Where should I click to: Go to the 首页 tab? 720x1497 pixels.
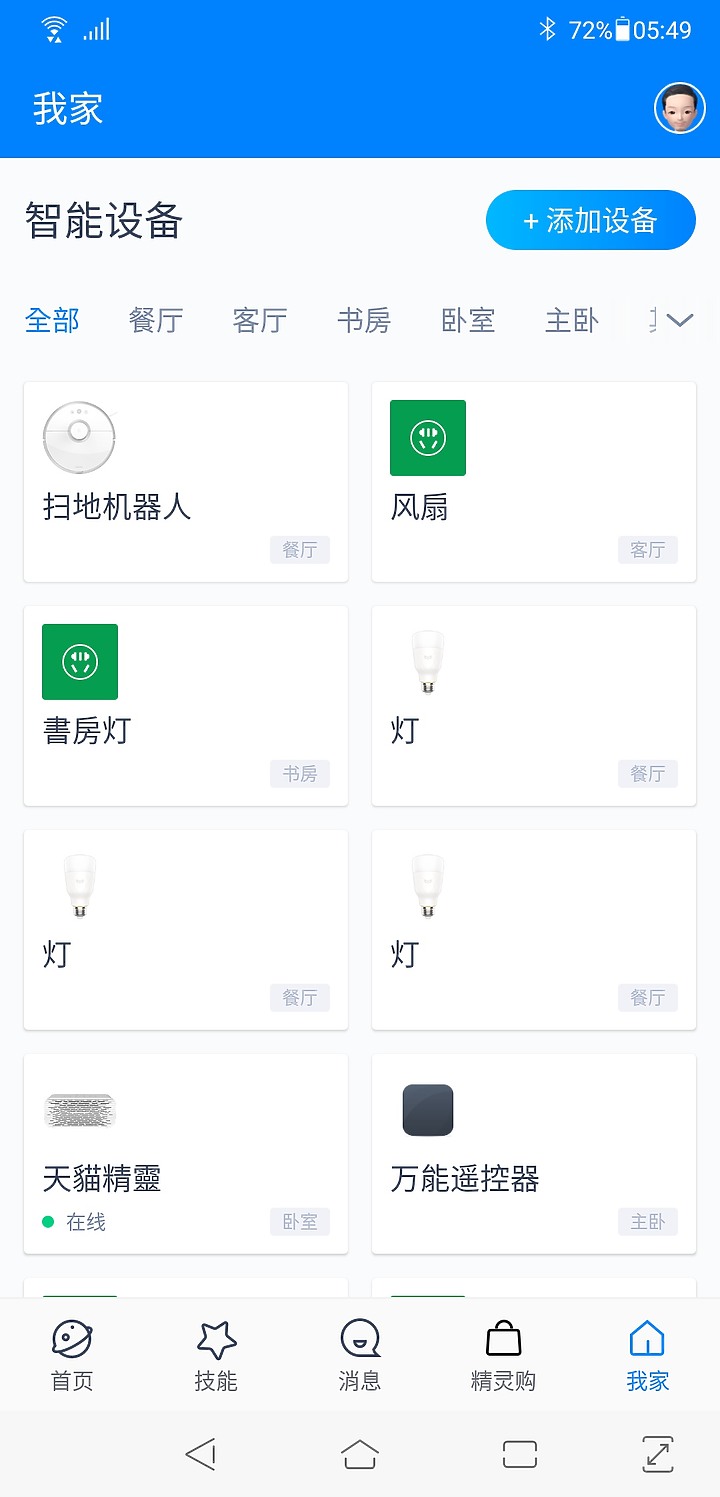pyautogui.click(x=72, y=1356)
